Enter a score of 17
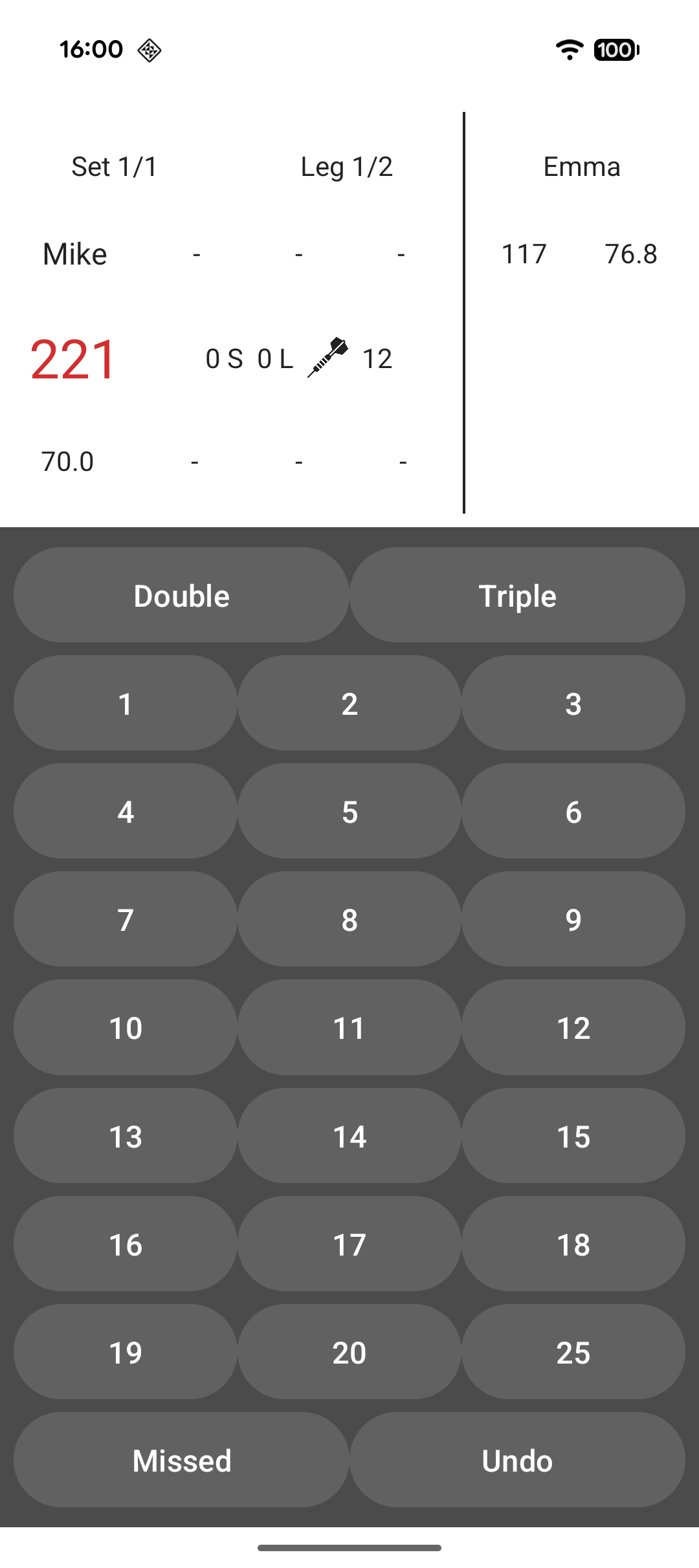The height and width of the screenshot is (1568, 699). pos(349,1244)
